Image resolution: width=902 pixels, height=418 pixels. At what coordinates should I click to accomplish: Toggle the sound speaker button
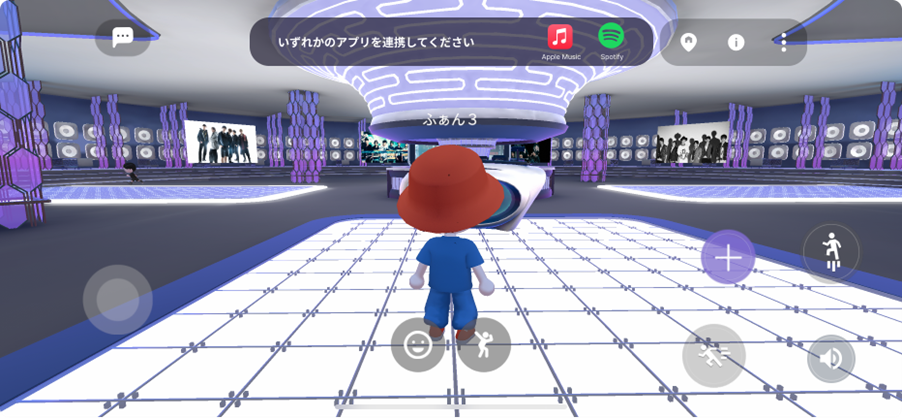(830, 358)
